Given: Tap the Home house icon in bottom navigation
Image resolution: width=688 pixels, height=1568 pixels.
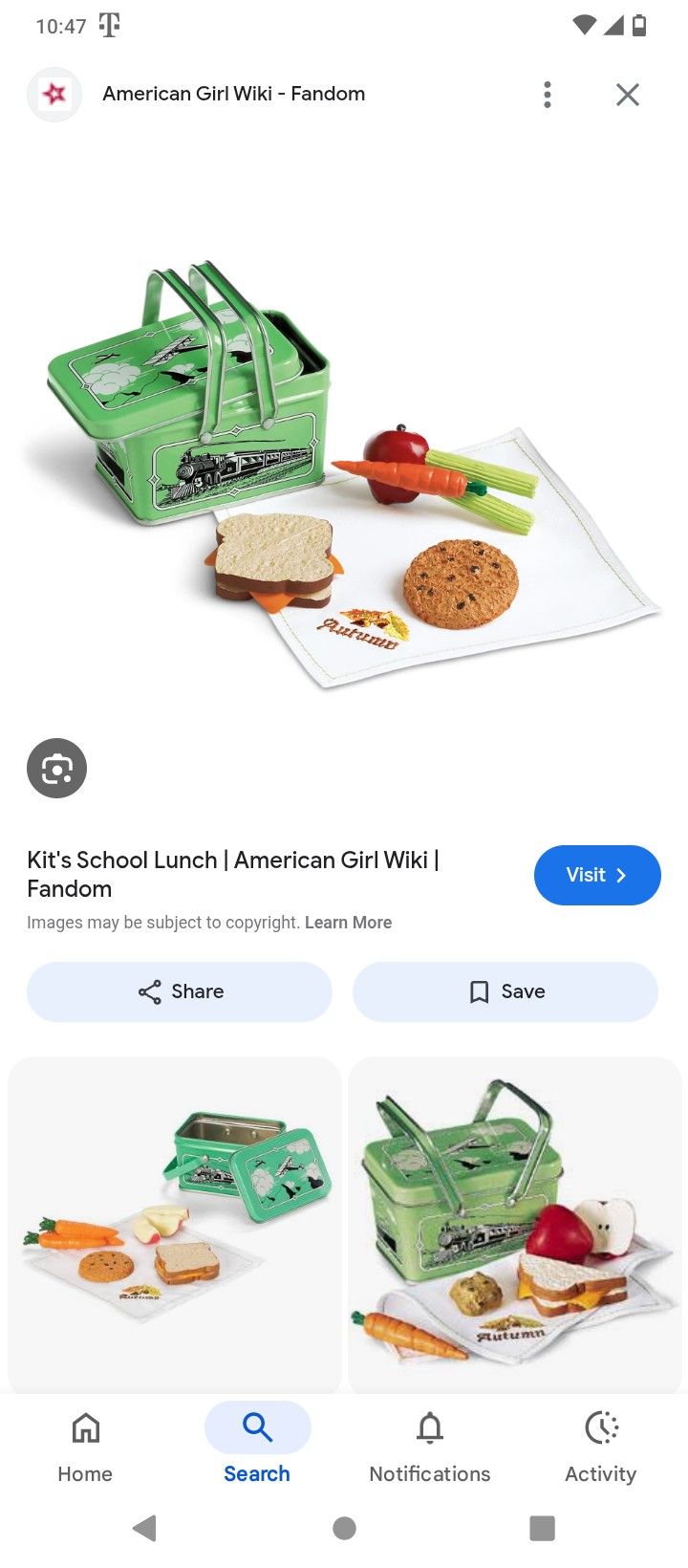Looking at the screenshot, I should click(84, 1428).
